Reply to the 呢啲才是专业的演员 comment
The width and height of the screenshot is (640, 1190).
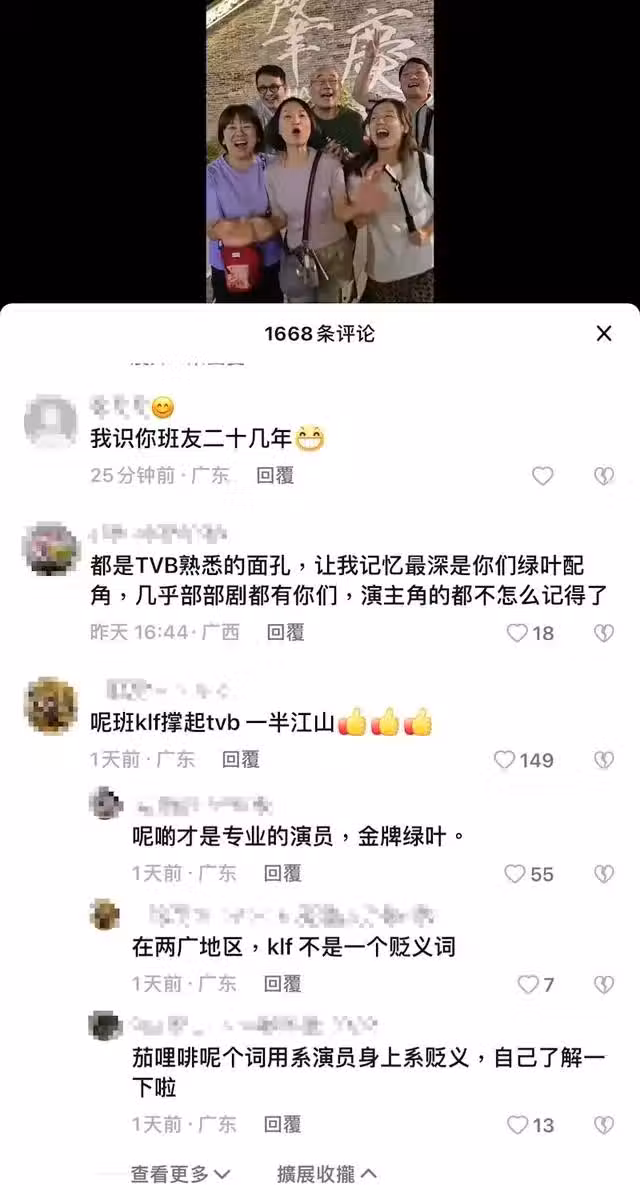point(282,874)
